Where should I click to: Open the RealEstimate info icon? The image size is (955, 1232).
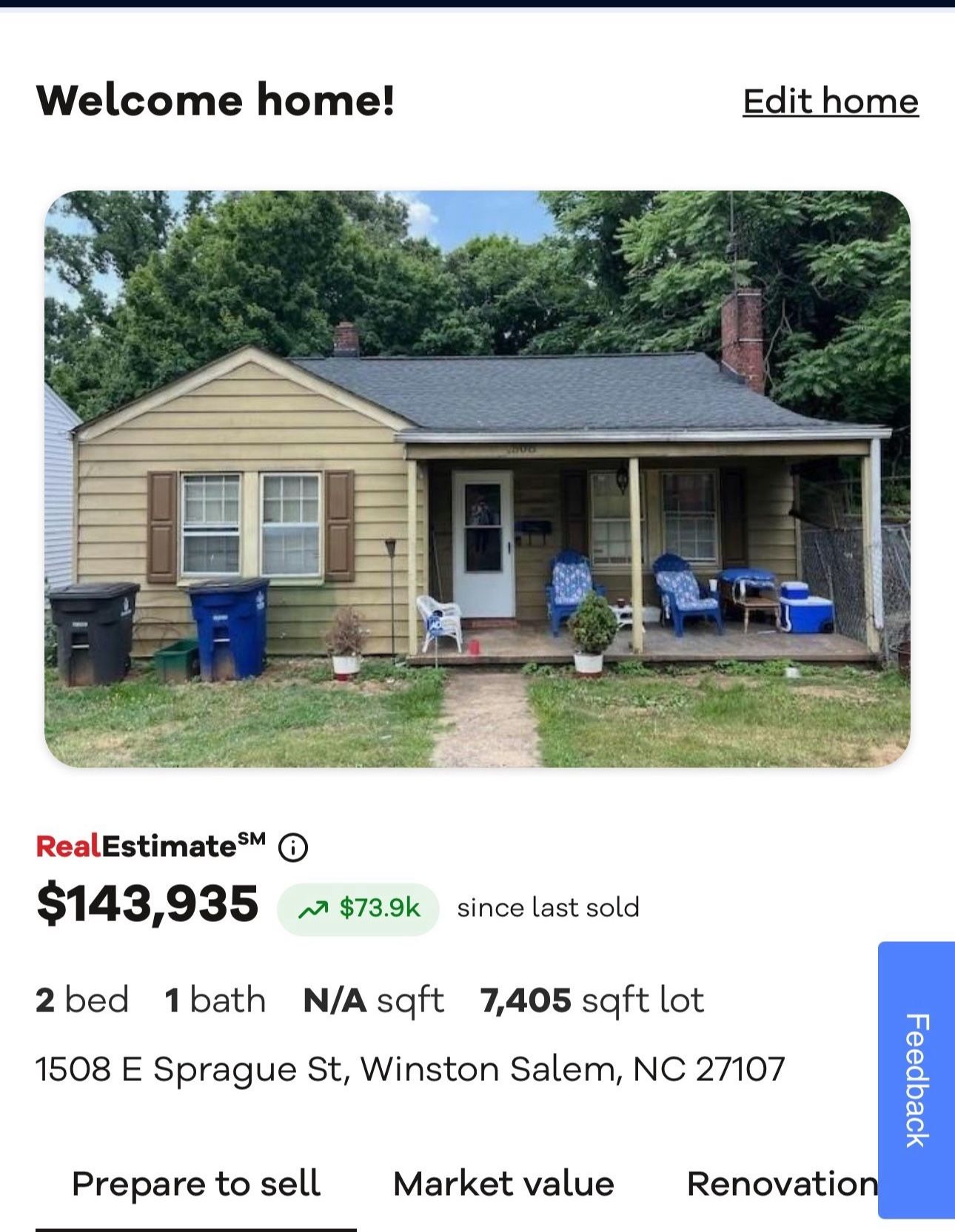coord(293,847)
